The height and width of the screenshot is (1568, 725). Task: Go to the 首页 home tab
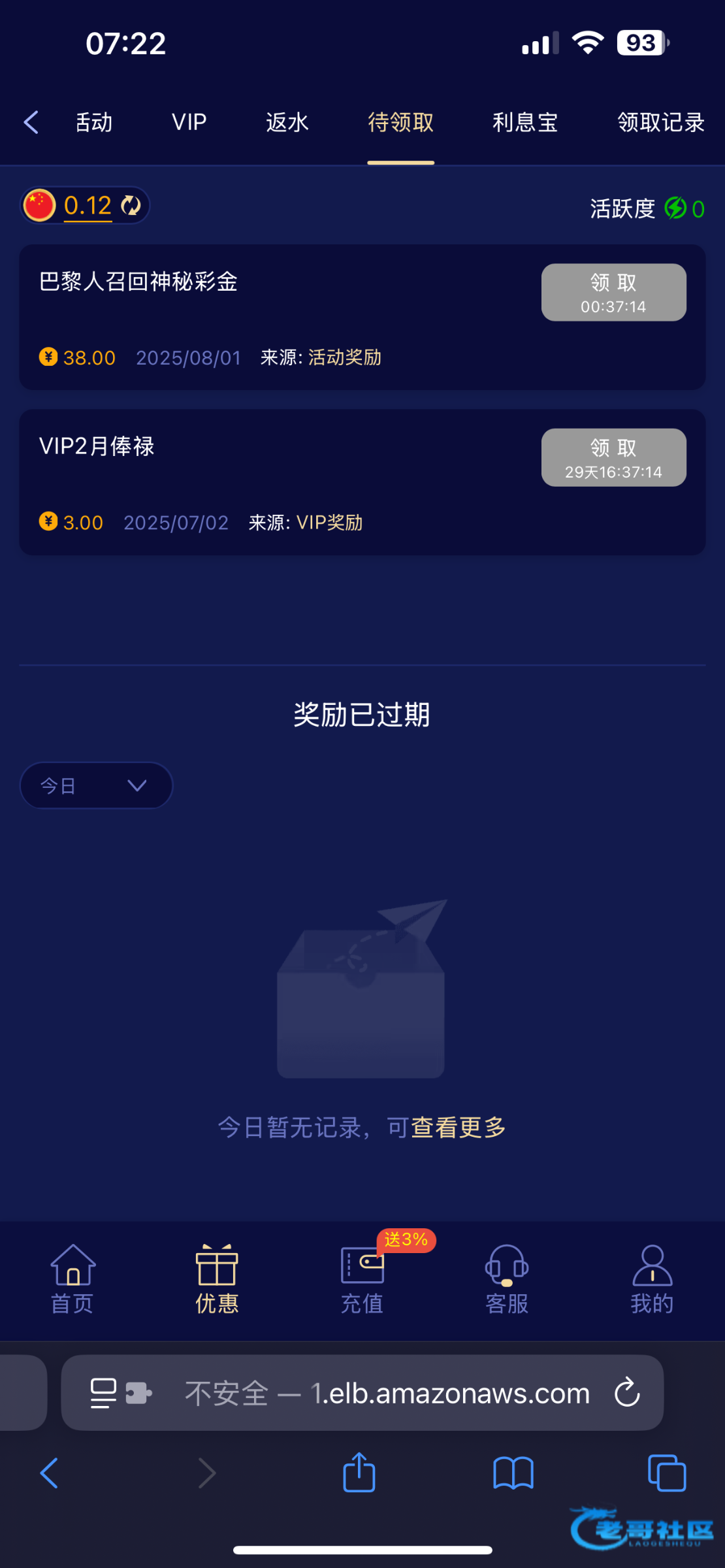click(x=72, y=1279)
